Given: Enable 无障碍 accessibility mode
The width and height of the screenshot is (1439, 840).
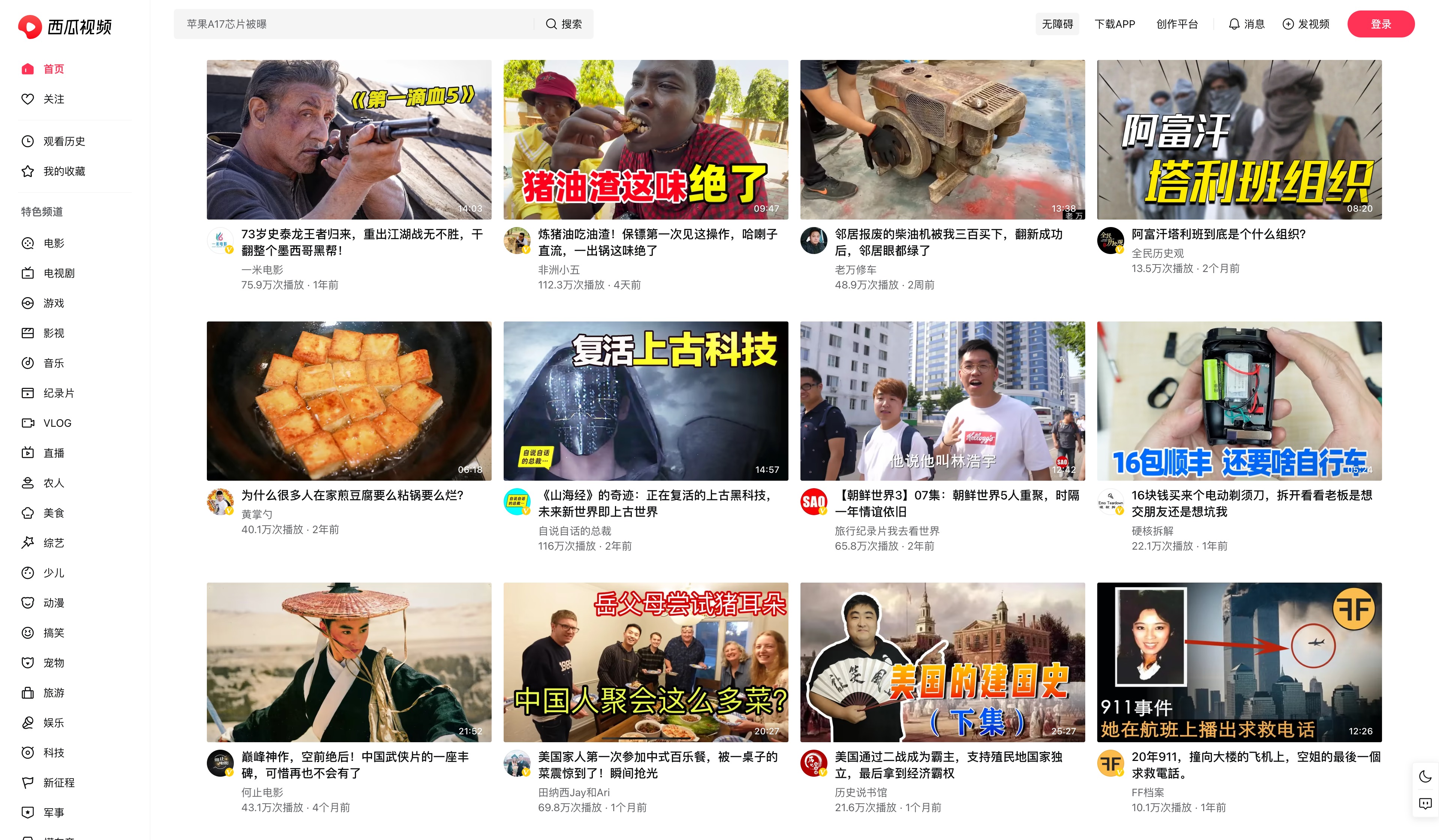Looking at the screenshot, I should [x=1057, y=24].
